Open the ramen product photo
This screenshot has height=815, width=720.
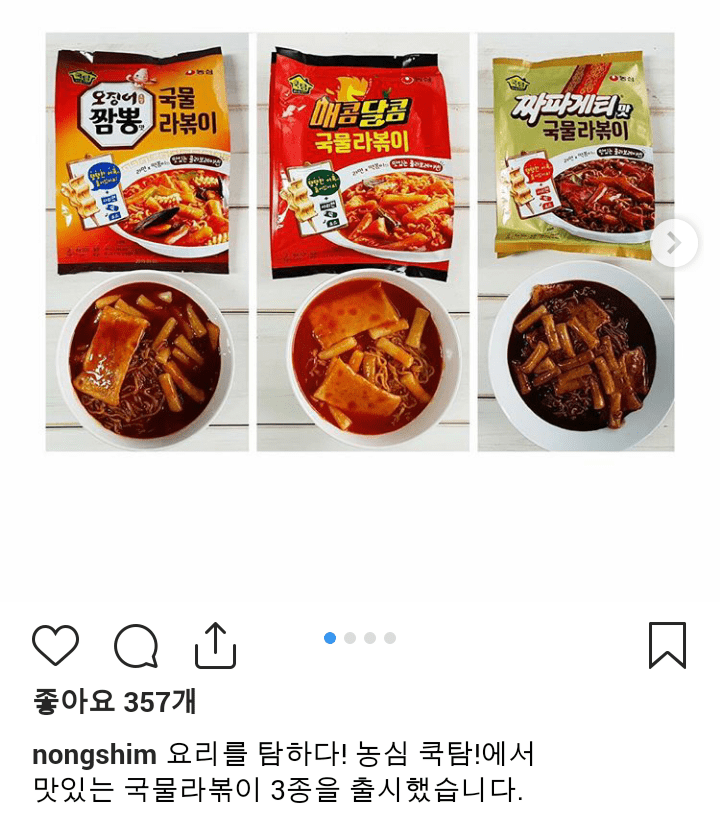point(360,242)
